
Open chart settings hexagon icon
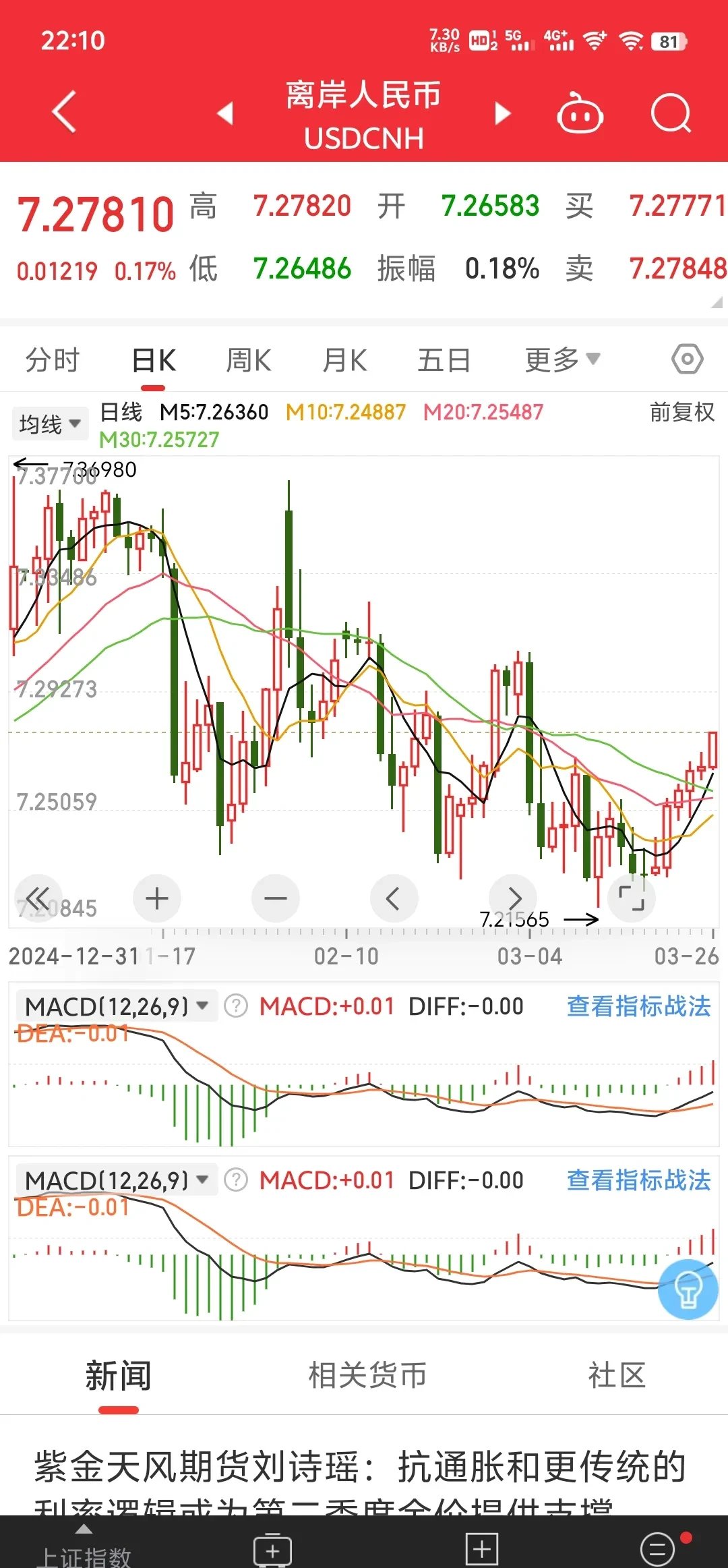pyautogui.click(x=687, y=359)
